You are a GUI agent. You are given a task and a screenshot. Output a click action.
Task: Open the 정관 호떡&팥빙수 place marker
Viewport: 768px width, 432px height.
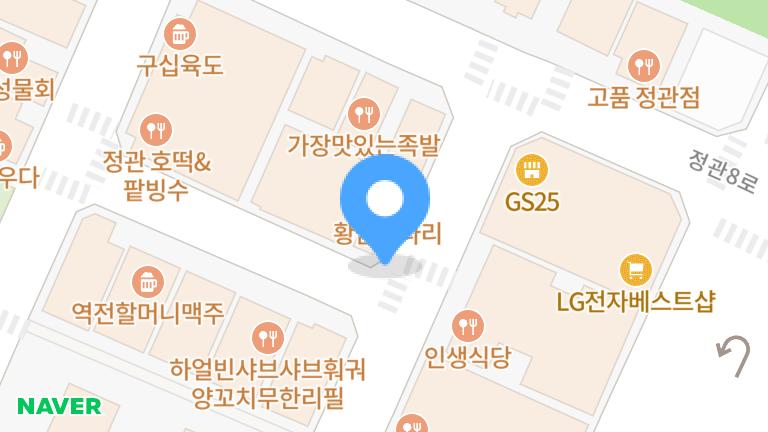(x=156, y=130)
